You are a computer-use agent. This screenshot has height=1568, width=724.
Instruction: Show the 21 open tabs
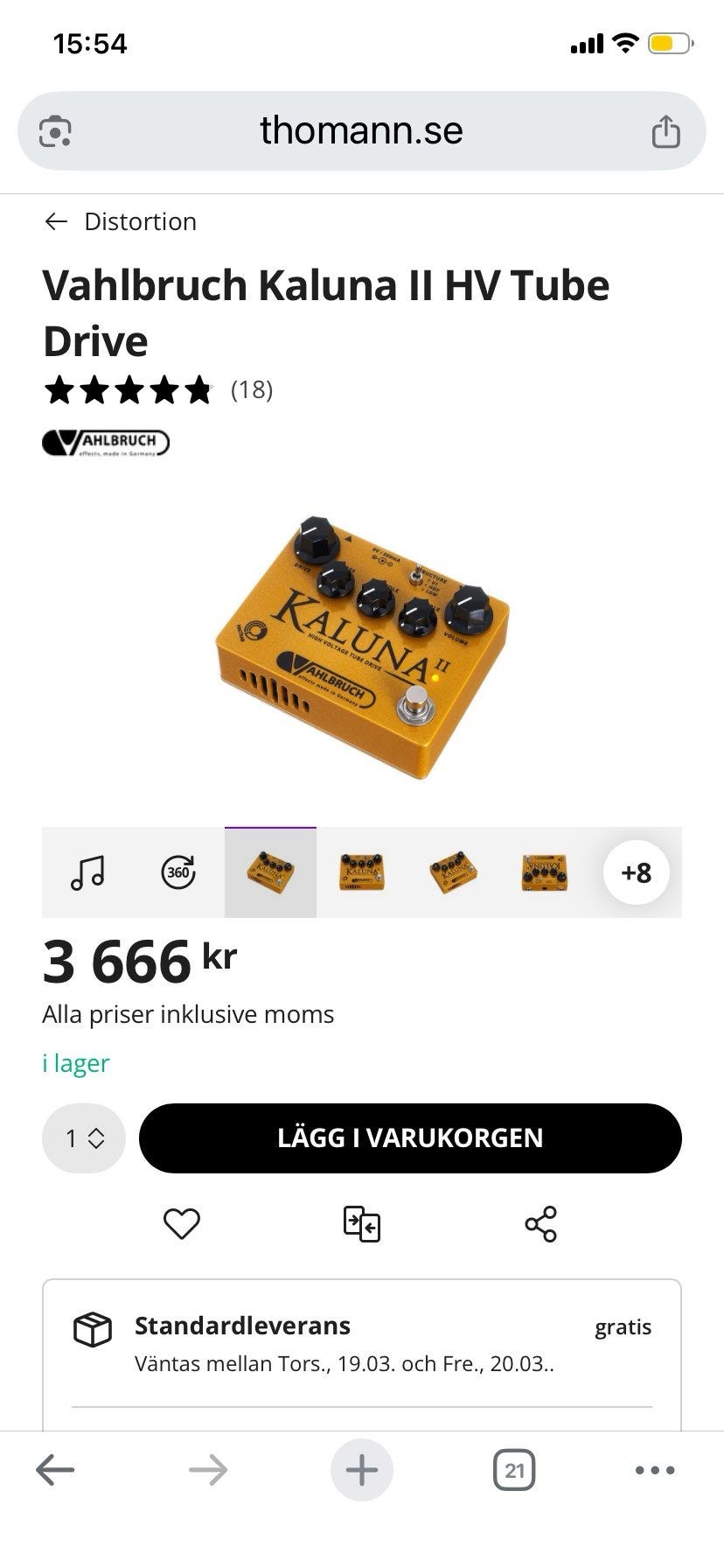[x=514, y=1470]
